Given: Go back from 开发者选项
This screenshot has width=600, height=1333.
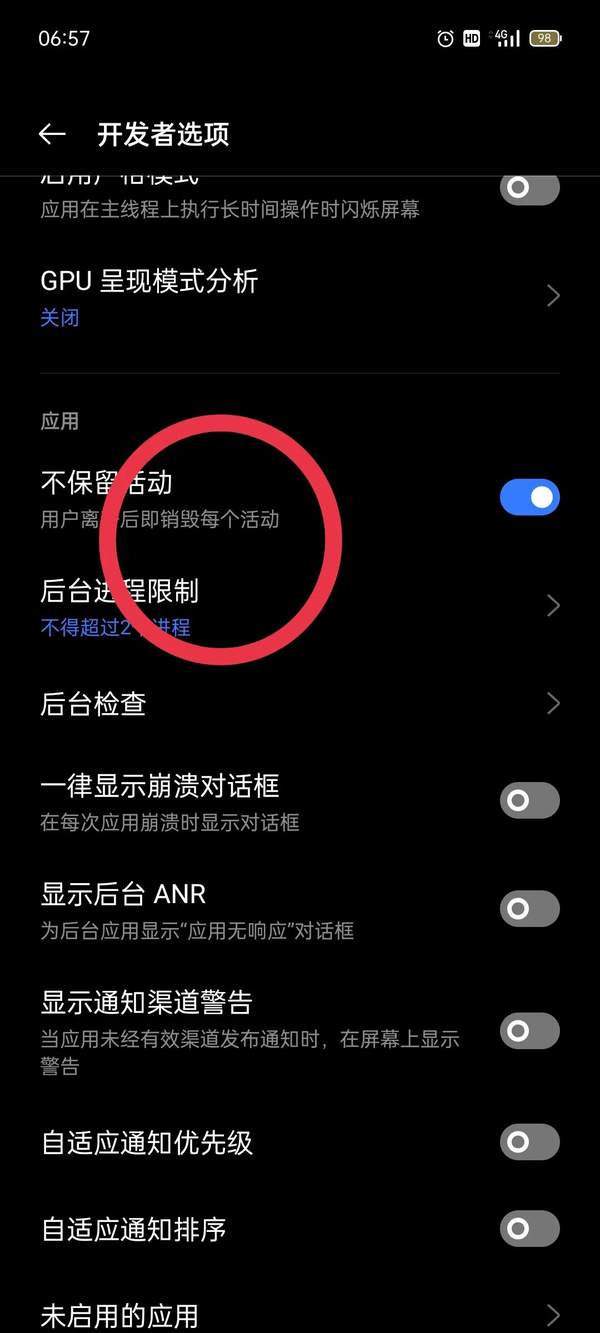Looking at the screenshot, I should pyautogui.click(x=52, y=134).
